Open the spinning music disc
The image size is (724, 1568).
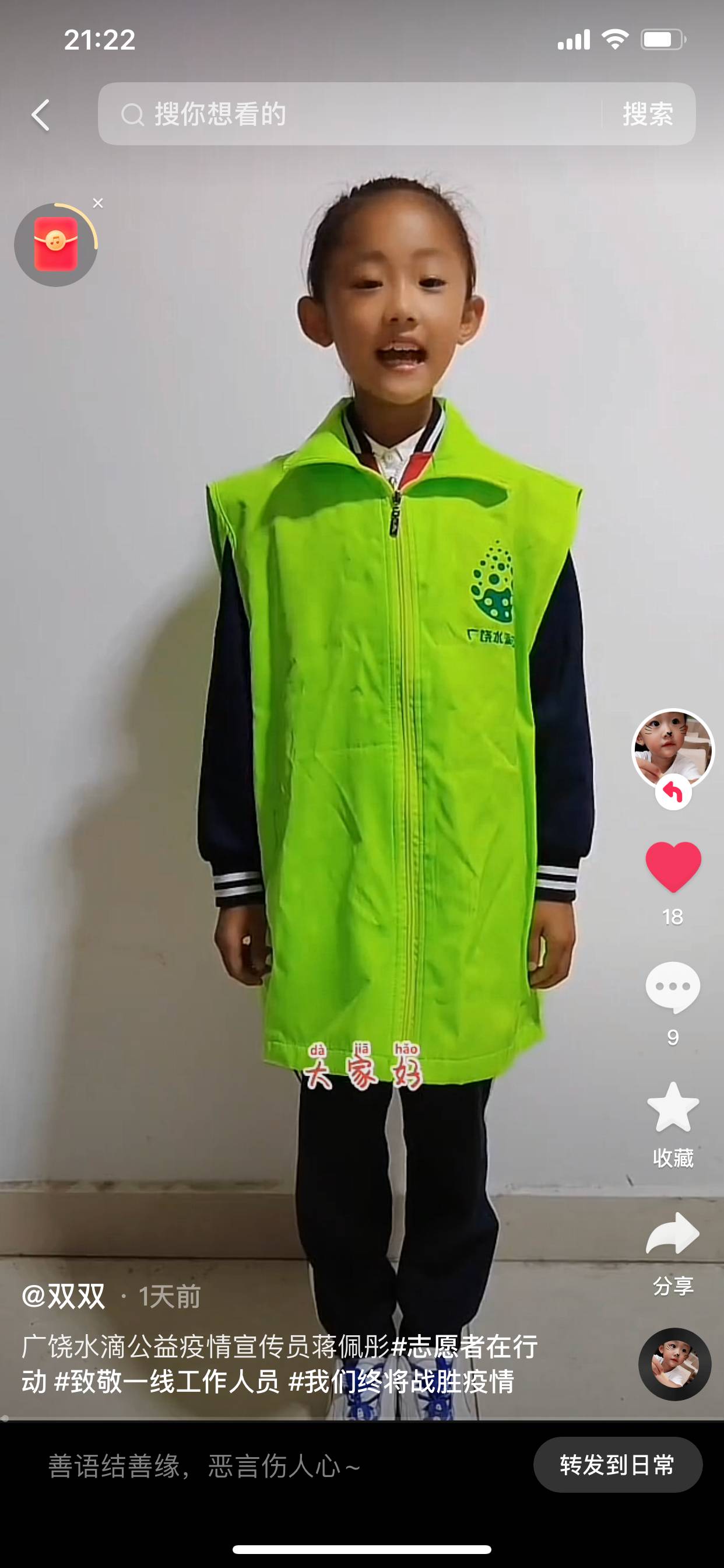coord(674,1364)
